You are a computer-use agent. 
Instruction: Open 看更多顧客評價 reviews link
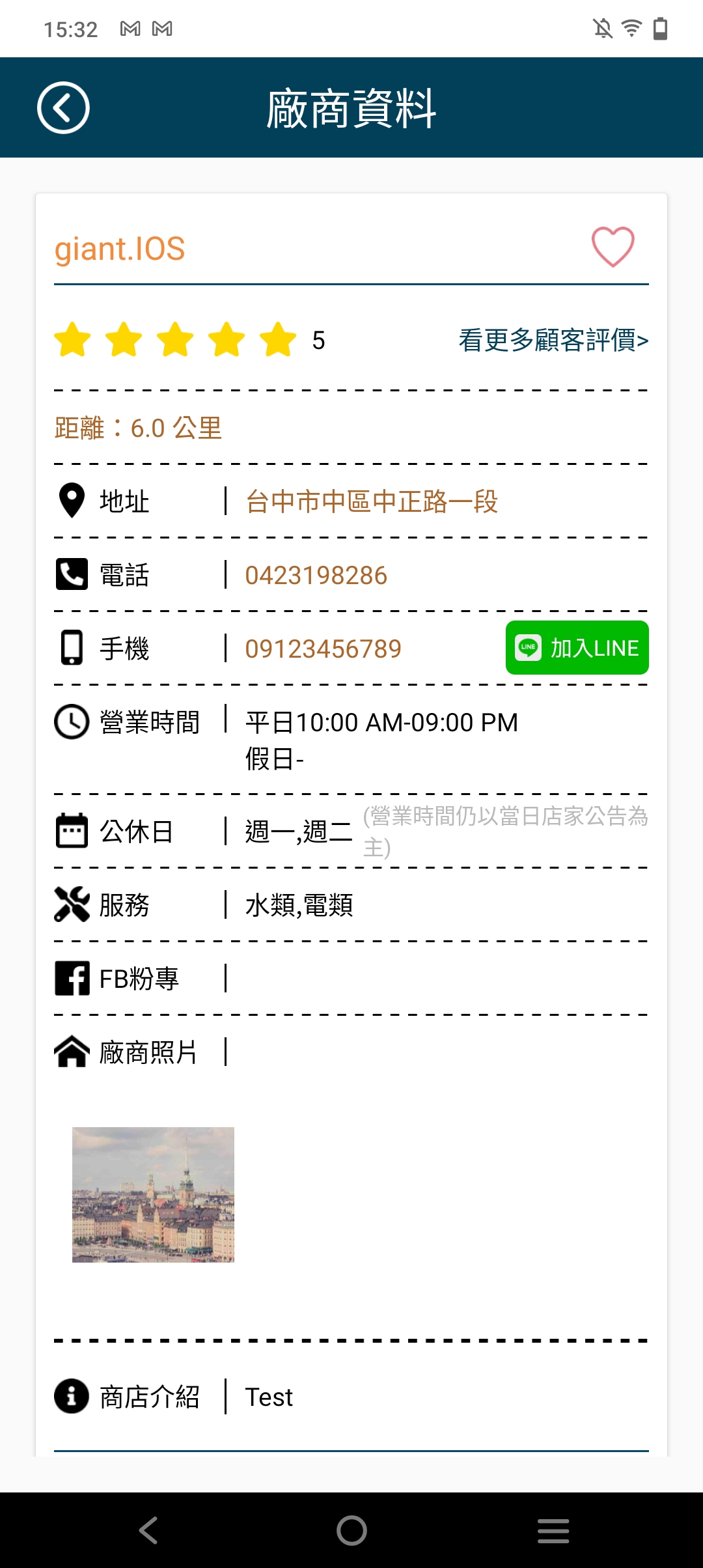[x=553, y=340]
